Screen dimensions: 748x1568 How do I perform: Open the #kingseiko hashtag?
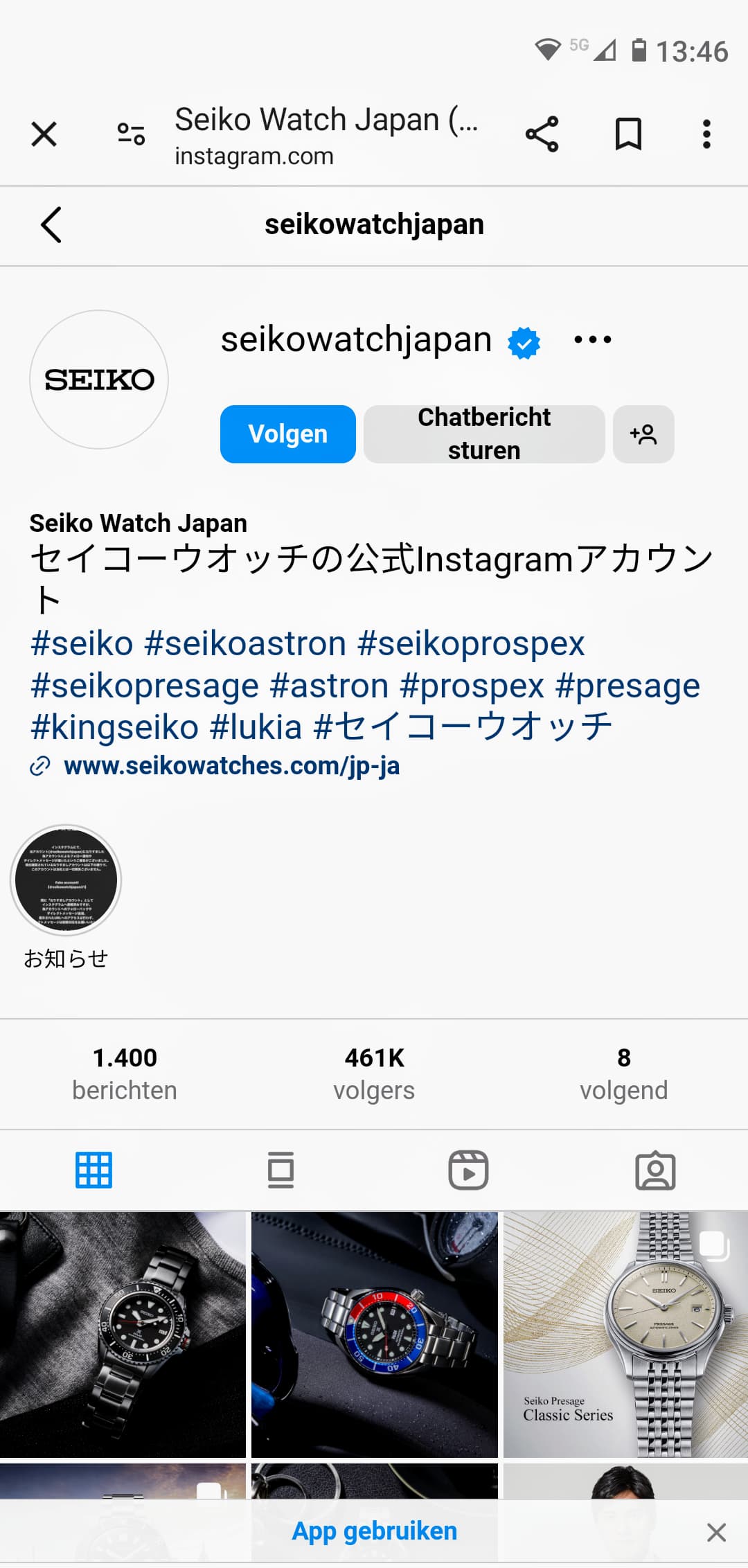point(114,727)
